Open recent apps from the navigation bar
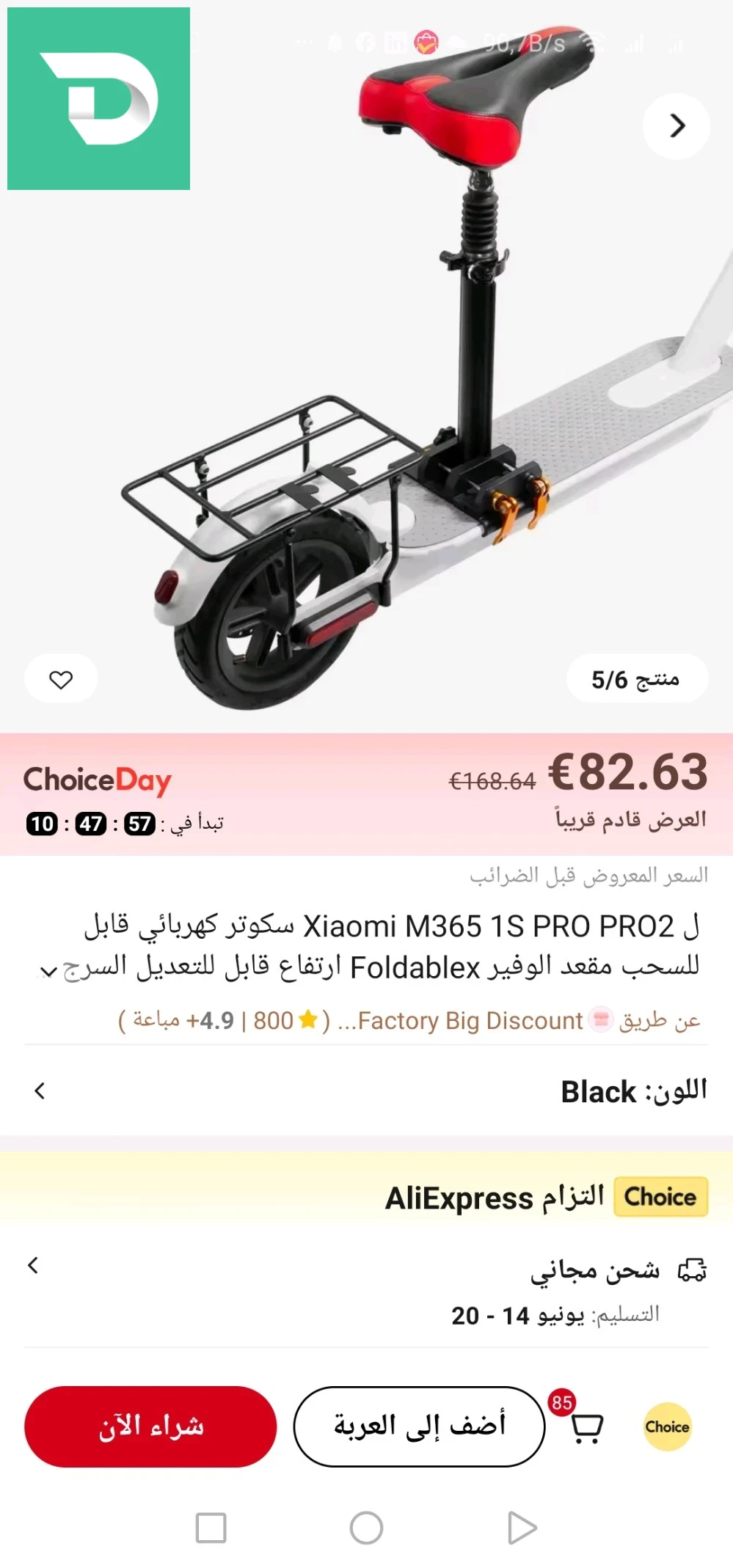Image resolution: width=733 pixels, height=1568 pixels. point(211,1528)
